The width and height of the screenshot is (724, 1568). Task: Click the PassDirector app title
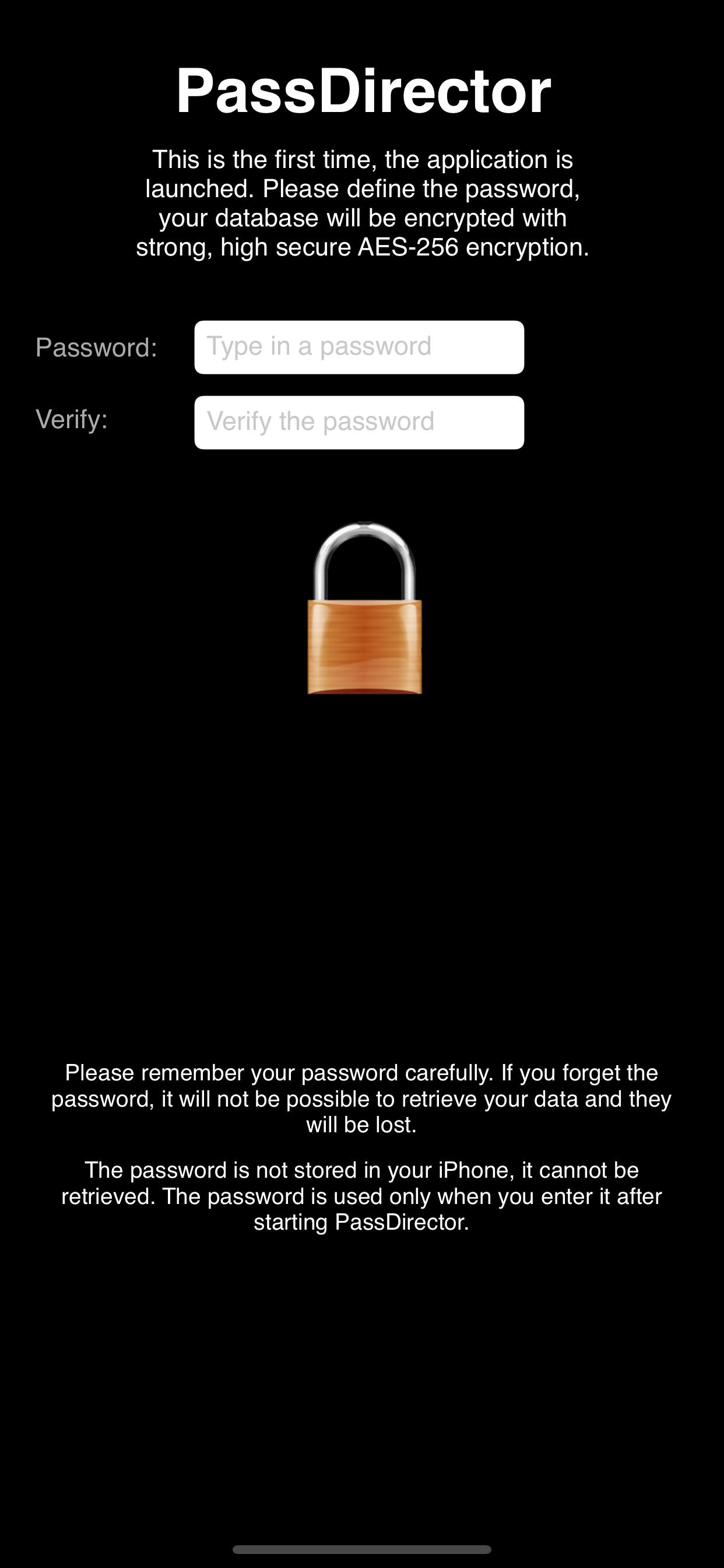pos(363,93)
